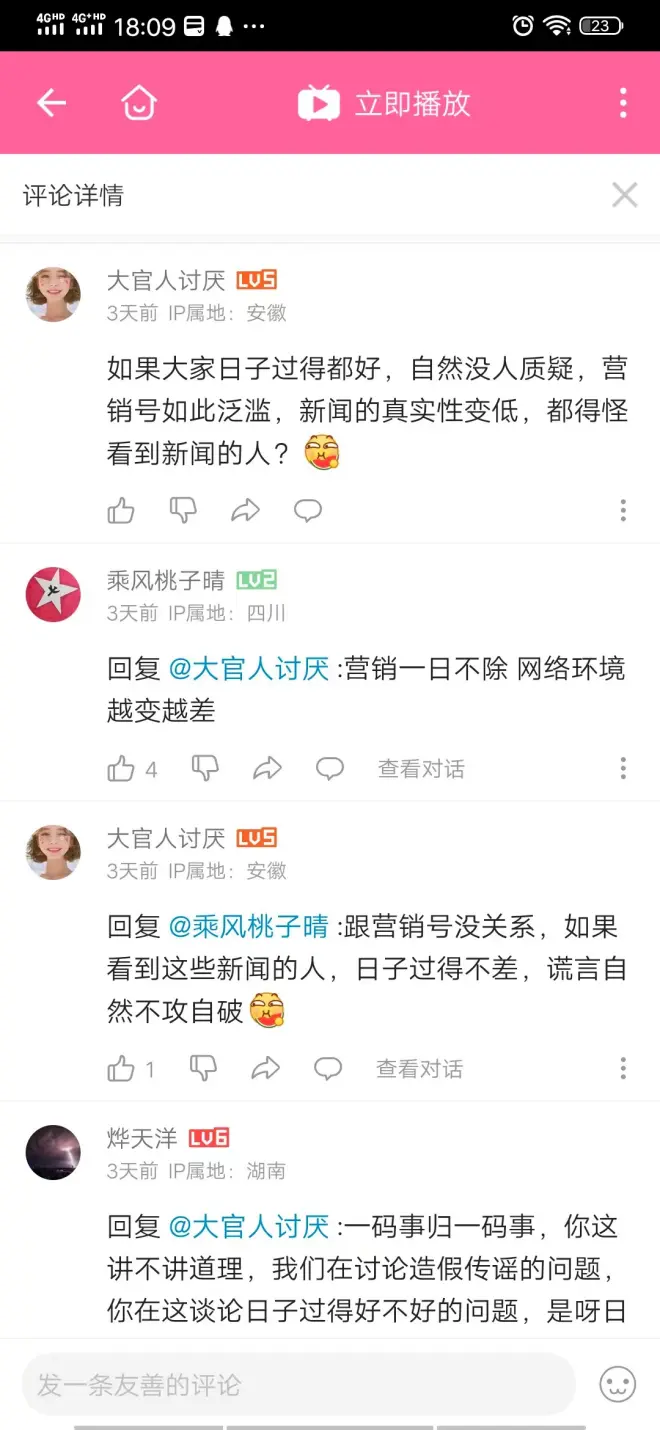
Task: Share the comment about 营销号如此泛滥
Action: 245,511
